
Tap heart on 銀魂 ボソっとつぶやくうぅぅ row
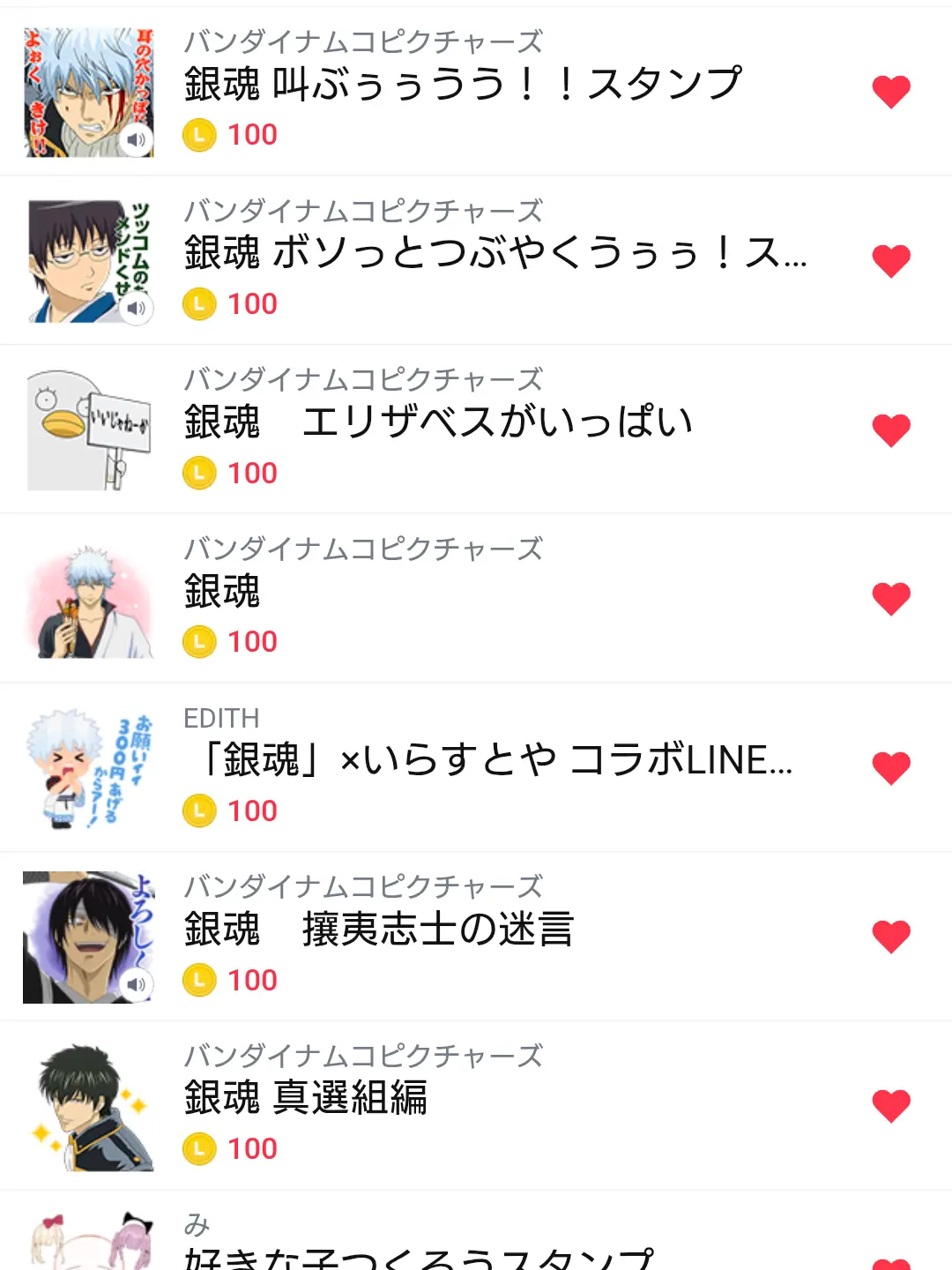point(891,261)
